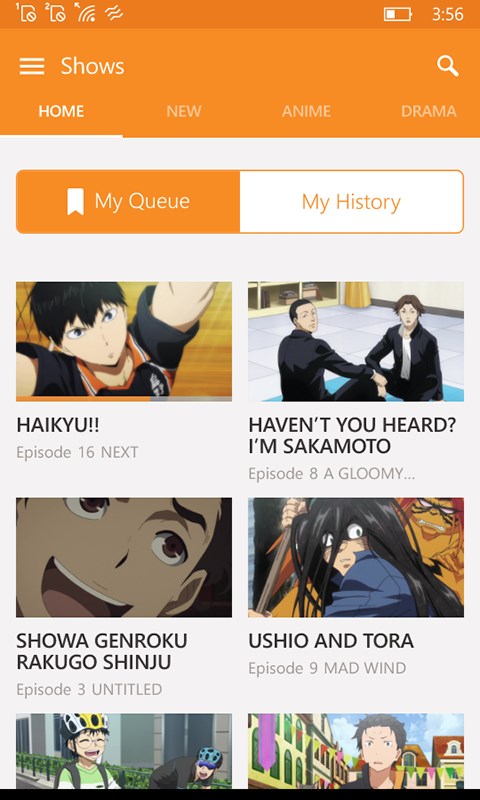Viewport: 480px width, 800px height.
Task: Select the HOME tab
Action: tap(61, 111)
